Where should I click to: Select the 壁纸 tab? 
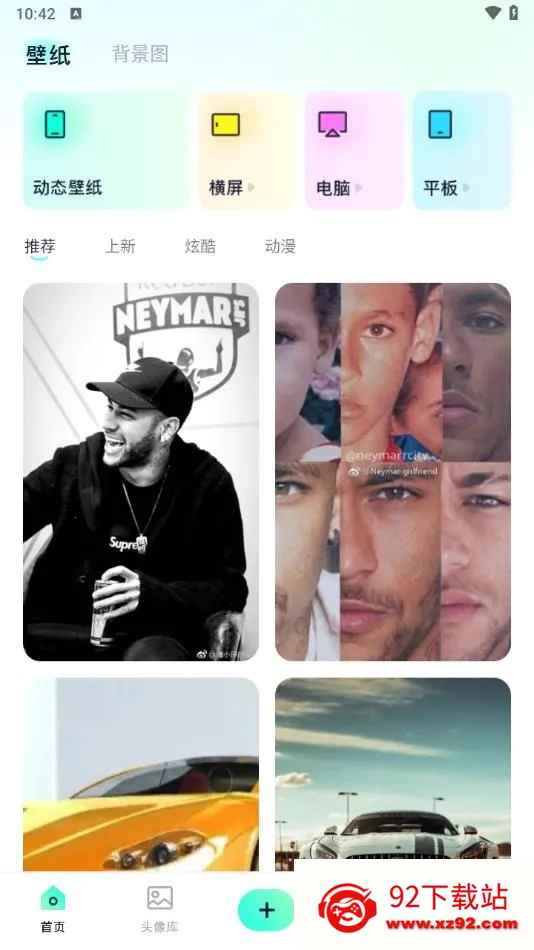pos(48,55)
